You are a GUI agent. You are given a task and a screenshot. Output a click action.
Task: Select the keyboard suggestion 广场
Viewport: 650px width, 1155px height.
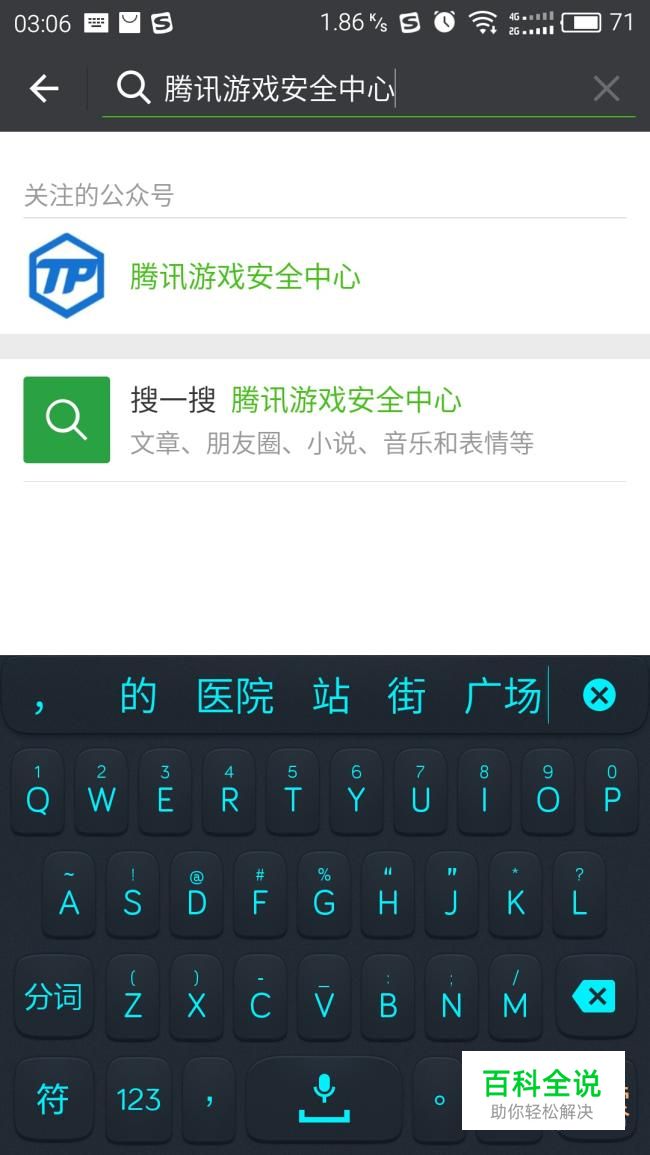503,696
